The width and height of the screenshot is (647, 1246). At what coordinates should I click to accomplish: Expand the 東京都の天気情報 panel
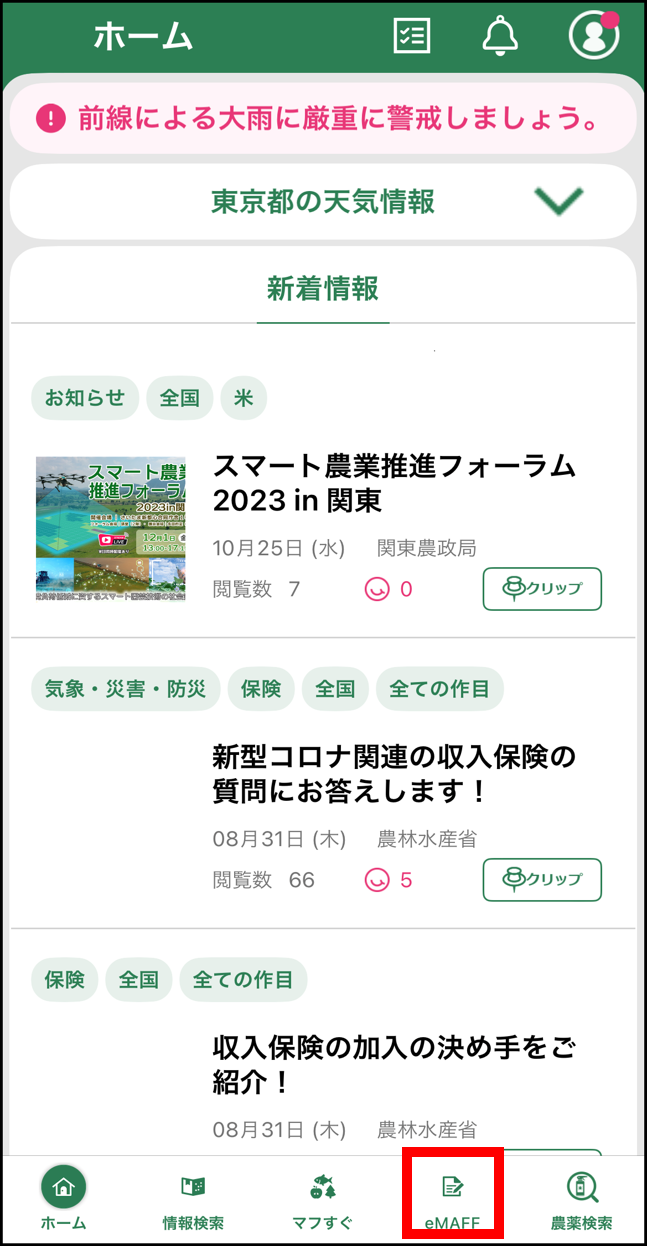[323, 201]
